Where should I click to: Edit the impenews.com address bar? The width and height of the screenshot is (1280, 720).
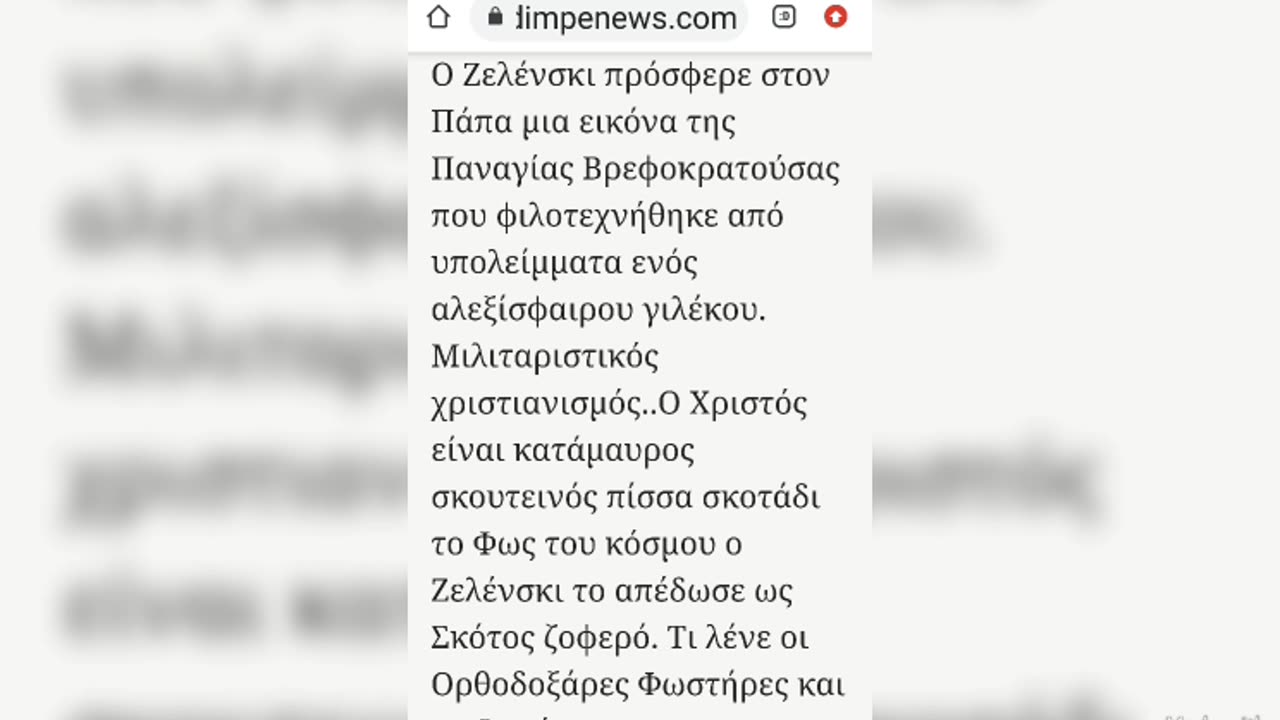pos(625,18)
